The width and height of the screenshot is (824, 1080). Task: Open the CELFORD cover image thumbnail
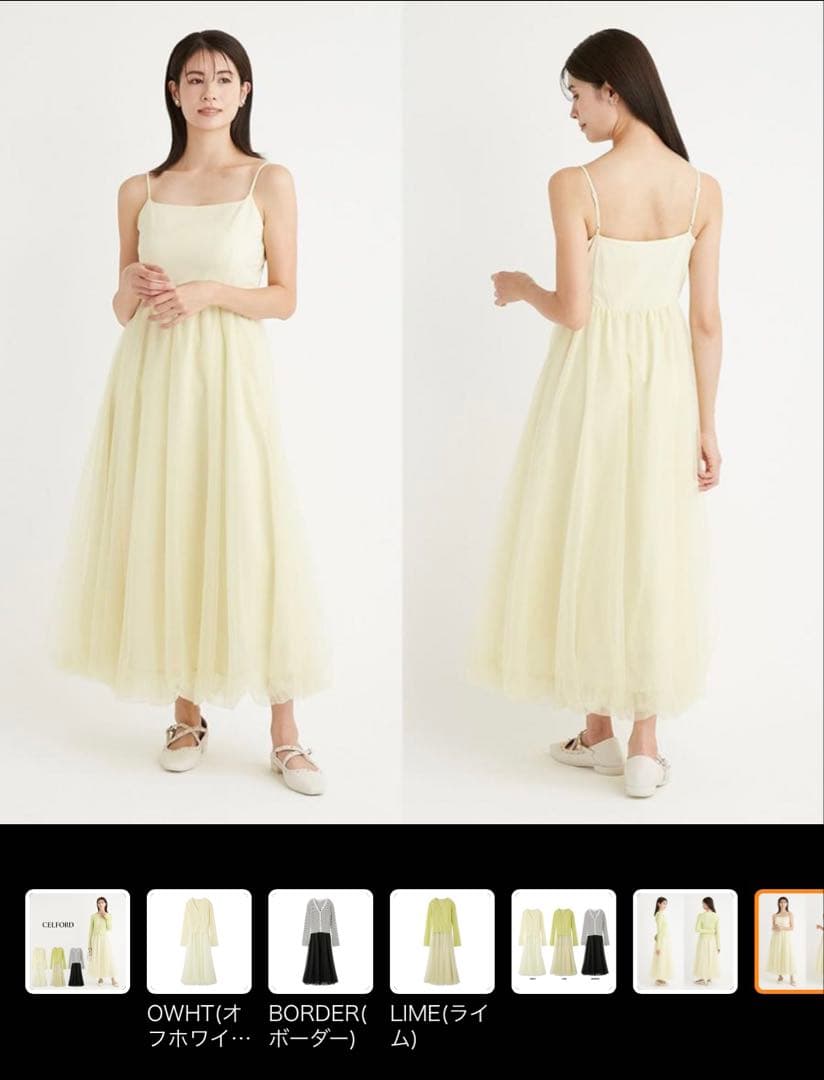pyautogui.click(x=77, y=941)
